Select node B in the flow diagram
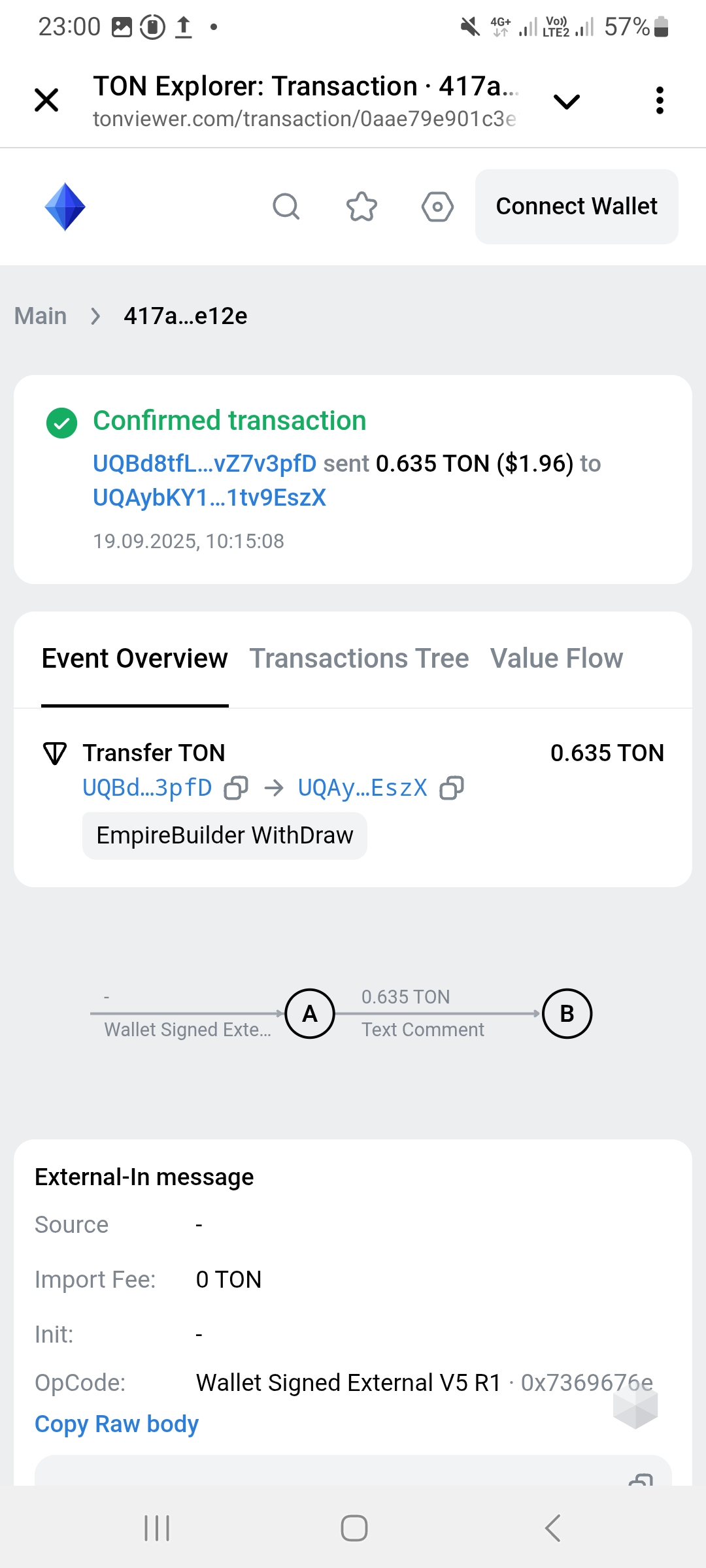706x1568 pixels. coord(567,1013)
